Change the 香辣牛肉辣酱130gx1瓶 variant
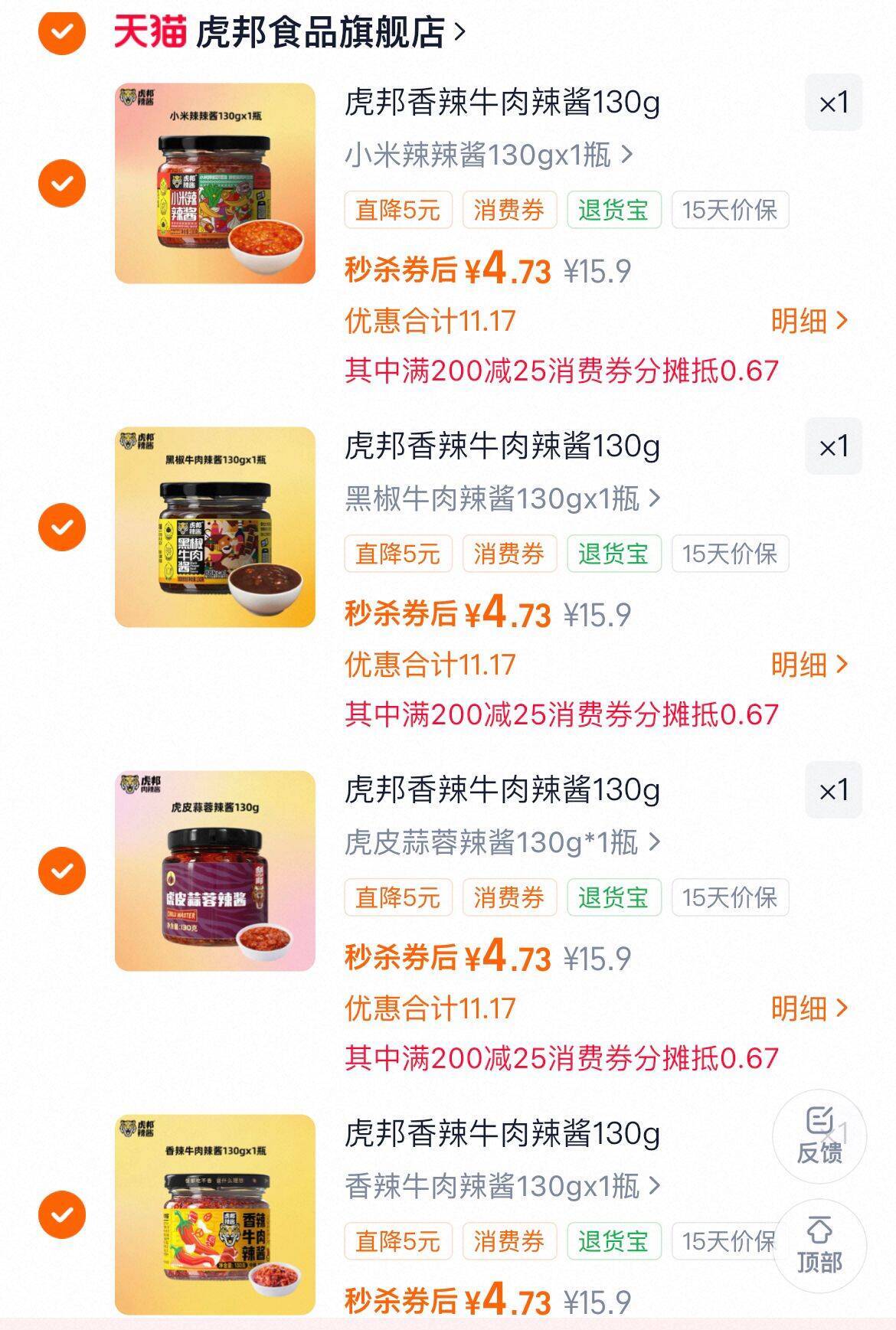 coord(502,1187)
